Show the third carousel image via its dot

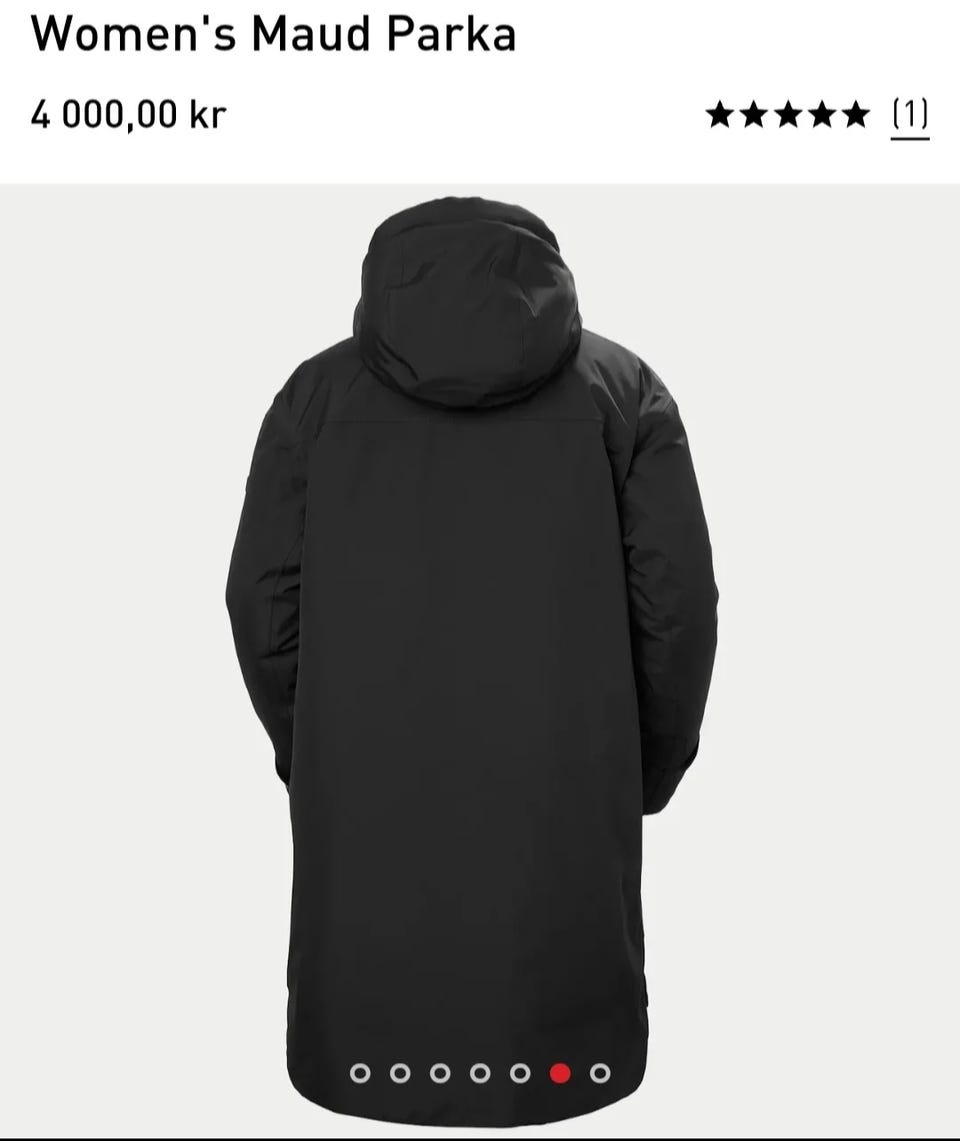440,1073
